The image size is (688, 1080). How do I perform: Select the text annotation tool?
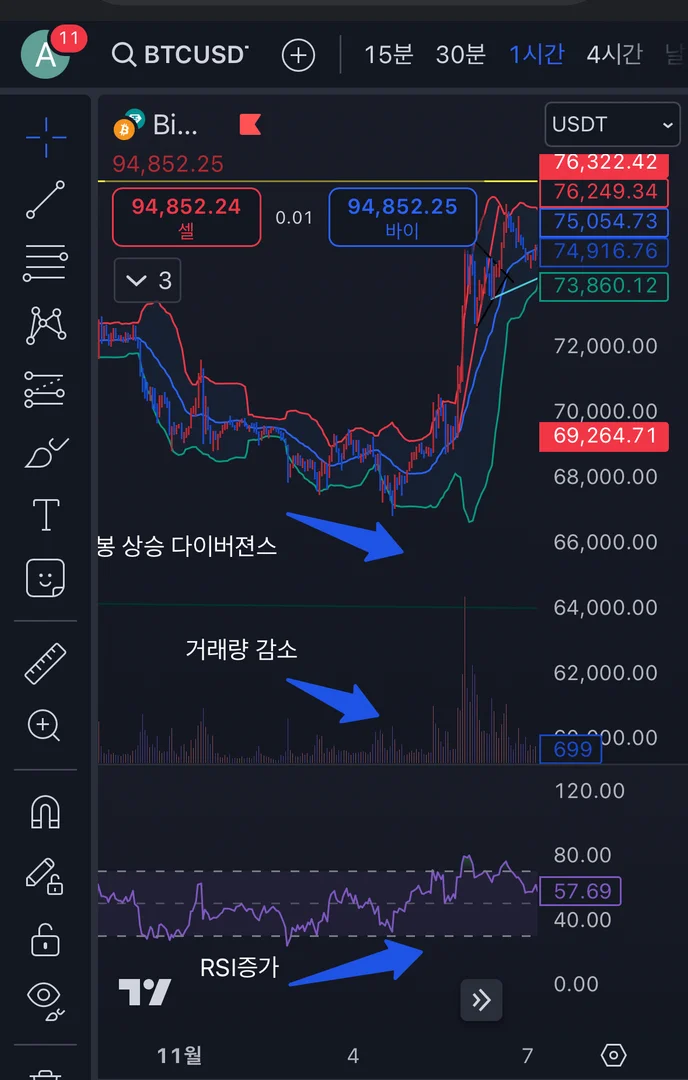(x=46, y=515)
